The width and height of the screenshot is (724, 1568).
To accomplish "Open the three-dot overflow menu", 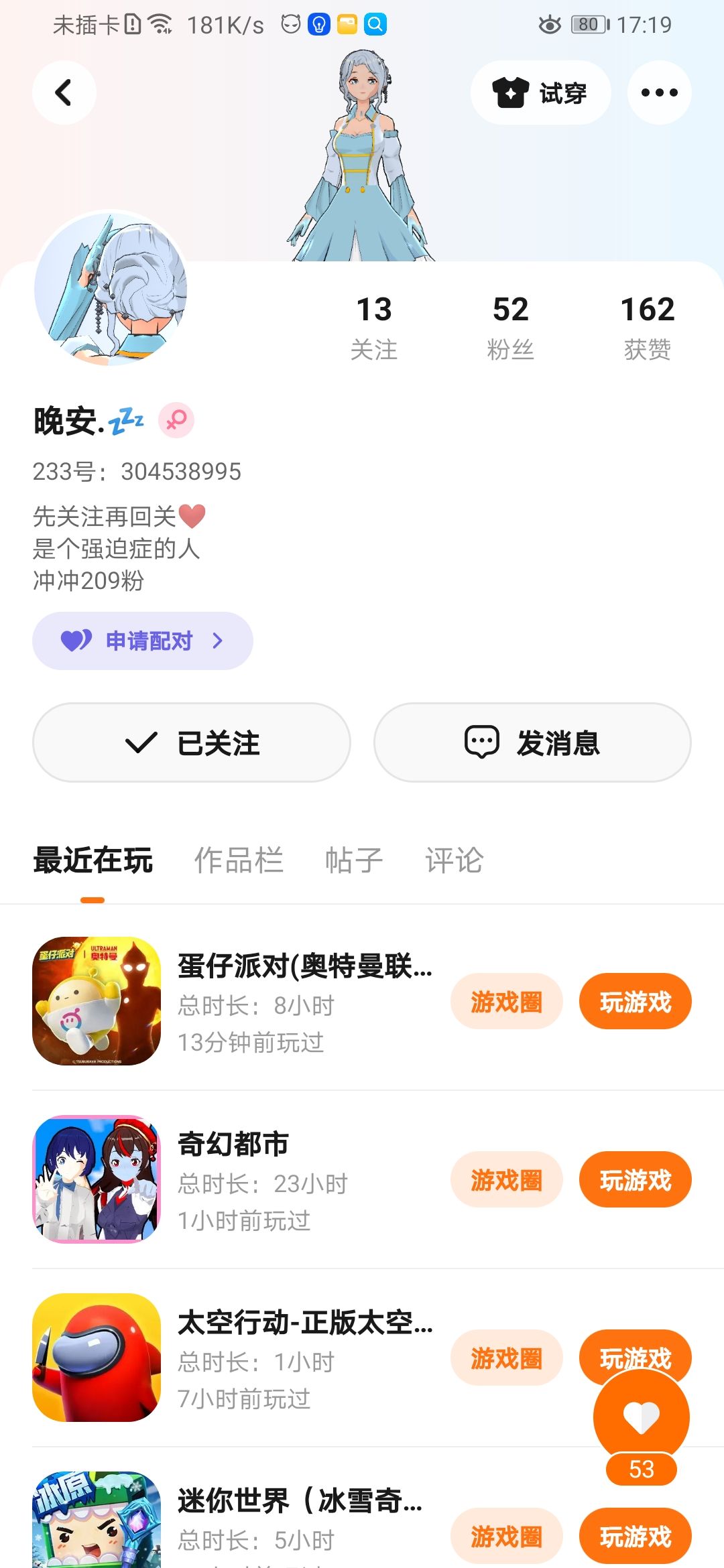I will click(x=659, y=92).
